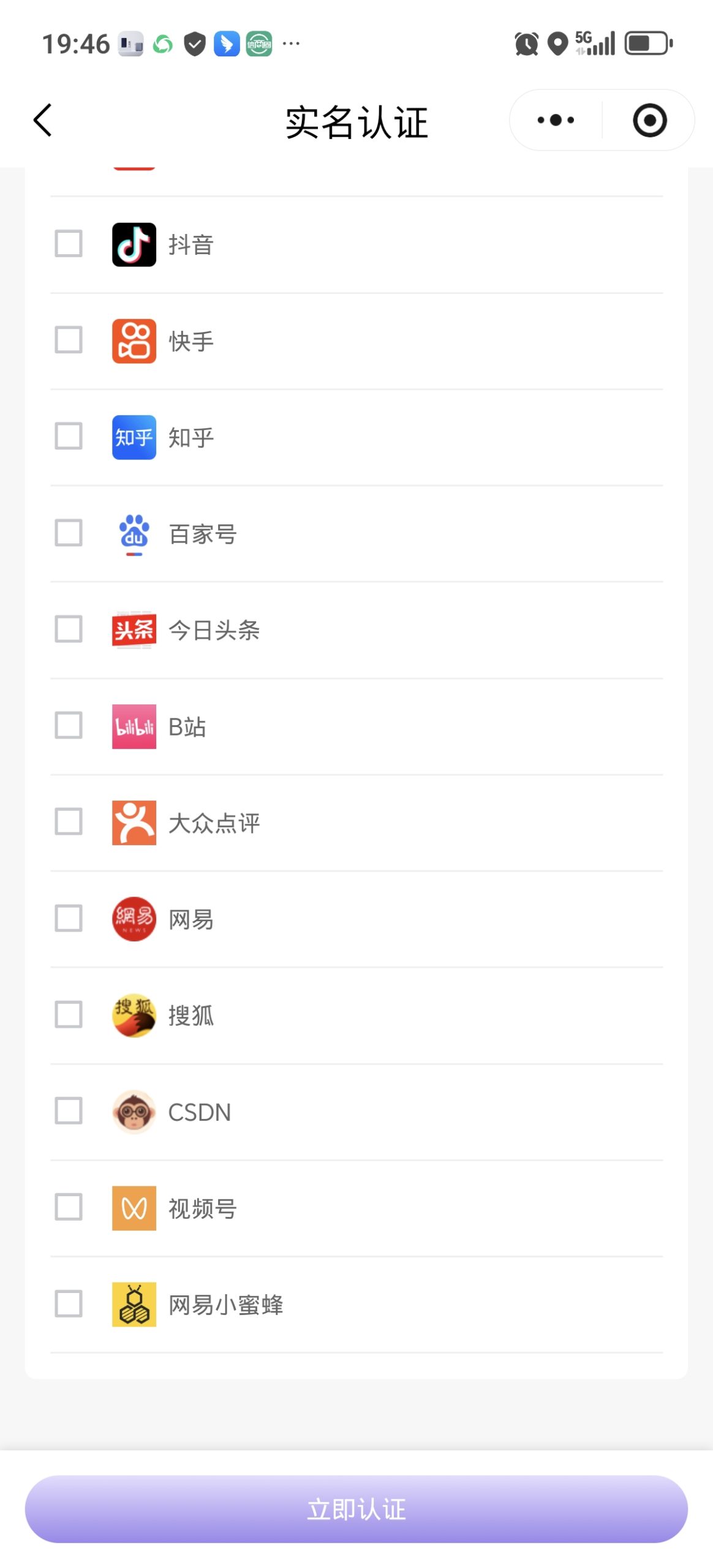This screenshot has width=713, height=1568.
Task: Select the 快手 checkbox
Action: click(x=69, y=340)
